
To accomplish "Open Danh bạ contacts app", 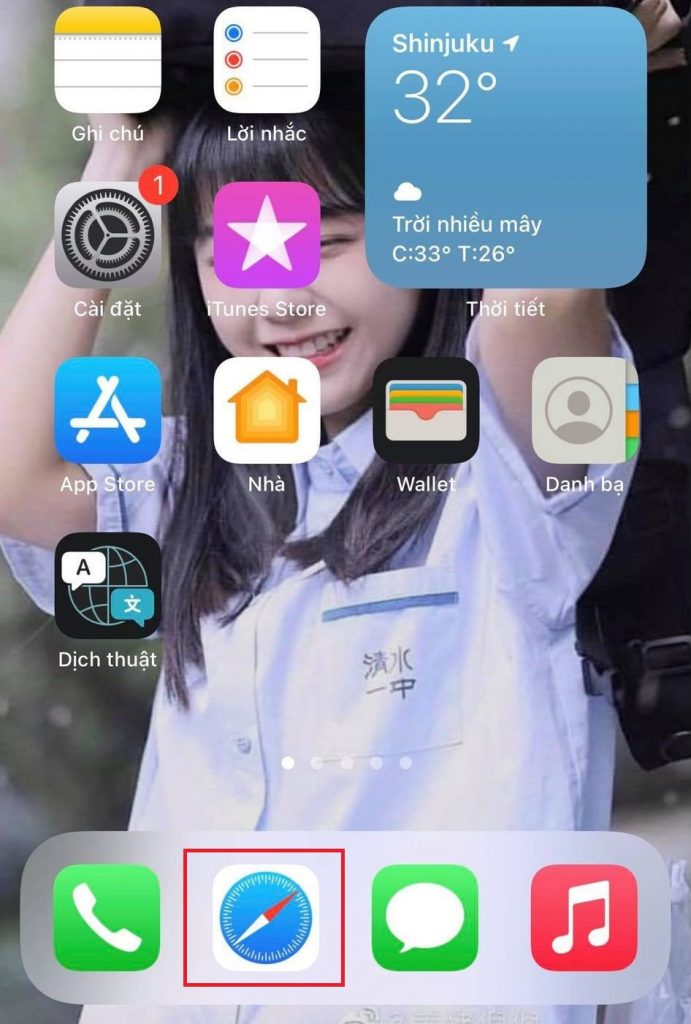I will [x=584, y=410].
